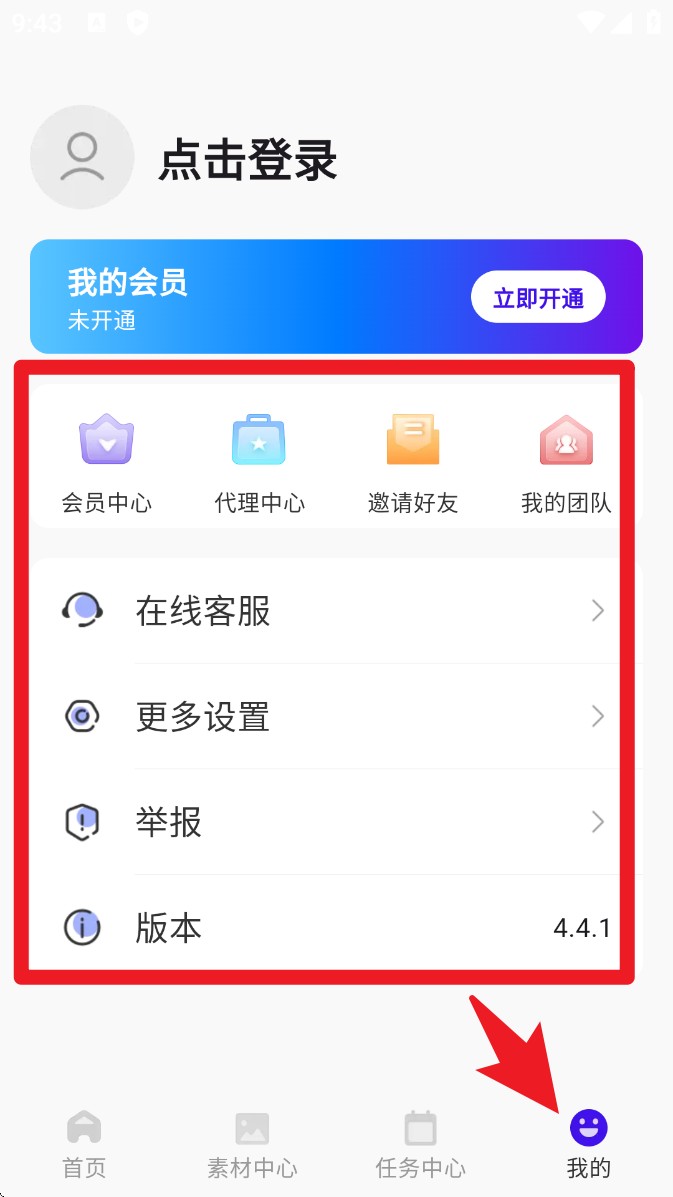Screen dimensions: 673x1197
Task: Open the 举报 report row
Action: click(330, 823)
